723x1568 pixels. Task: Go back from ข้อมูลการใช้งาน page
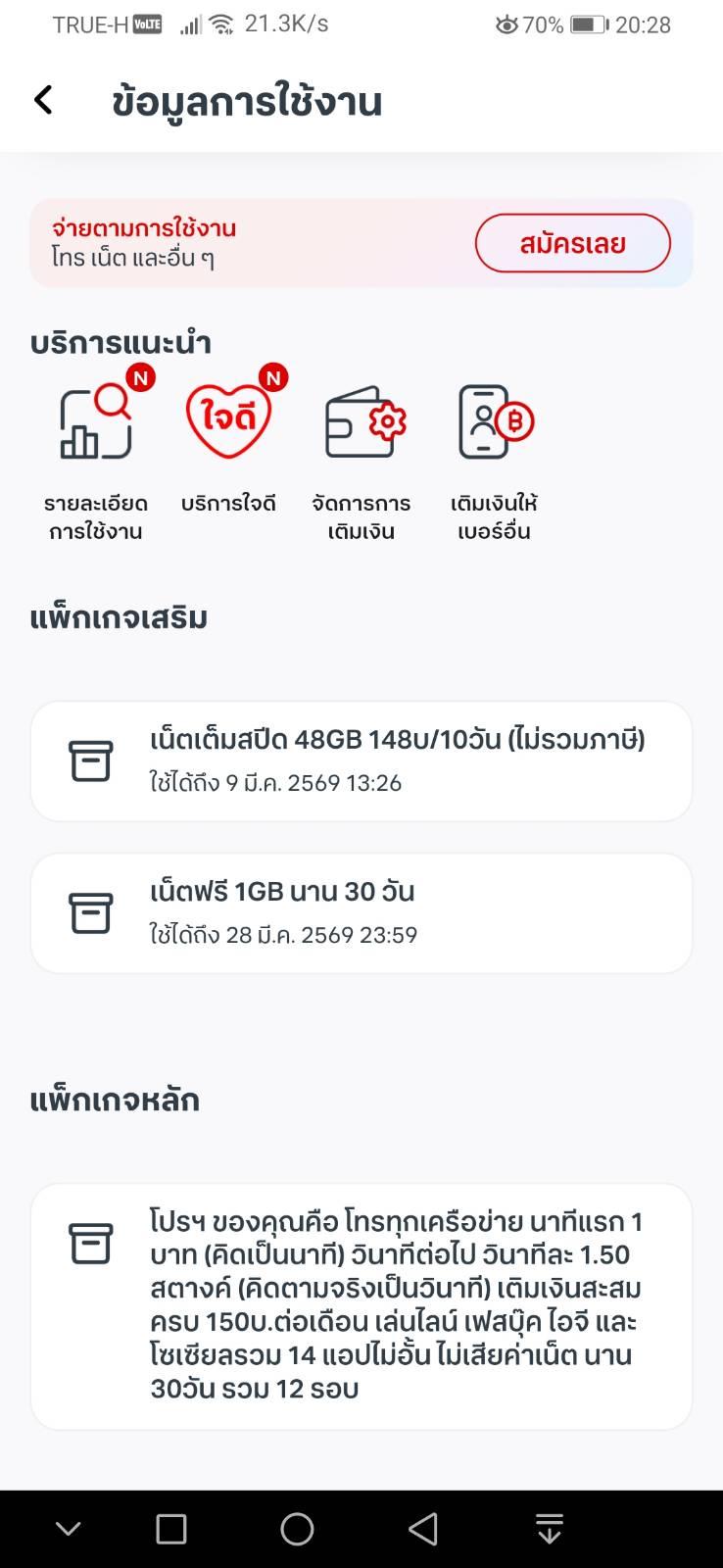tap(43, 100)
